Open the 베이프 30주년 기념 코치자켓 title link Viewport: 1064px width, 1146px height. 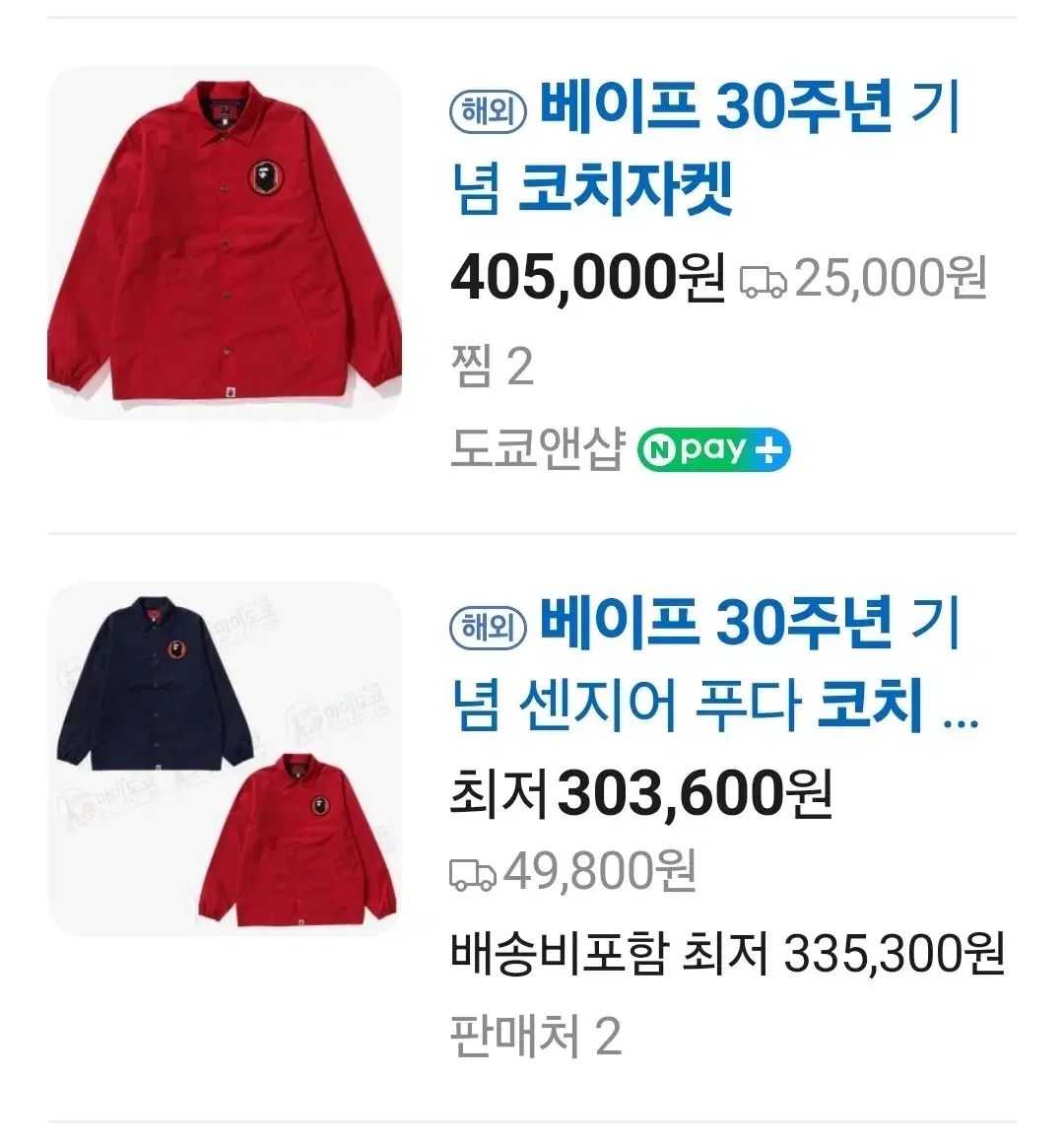click(x=704, y=148)
